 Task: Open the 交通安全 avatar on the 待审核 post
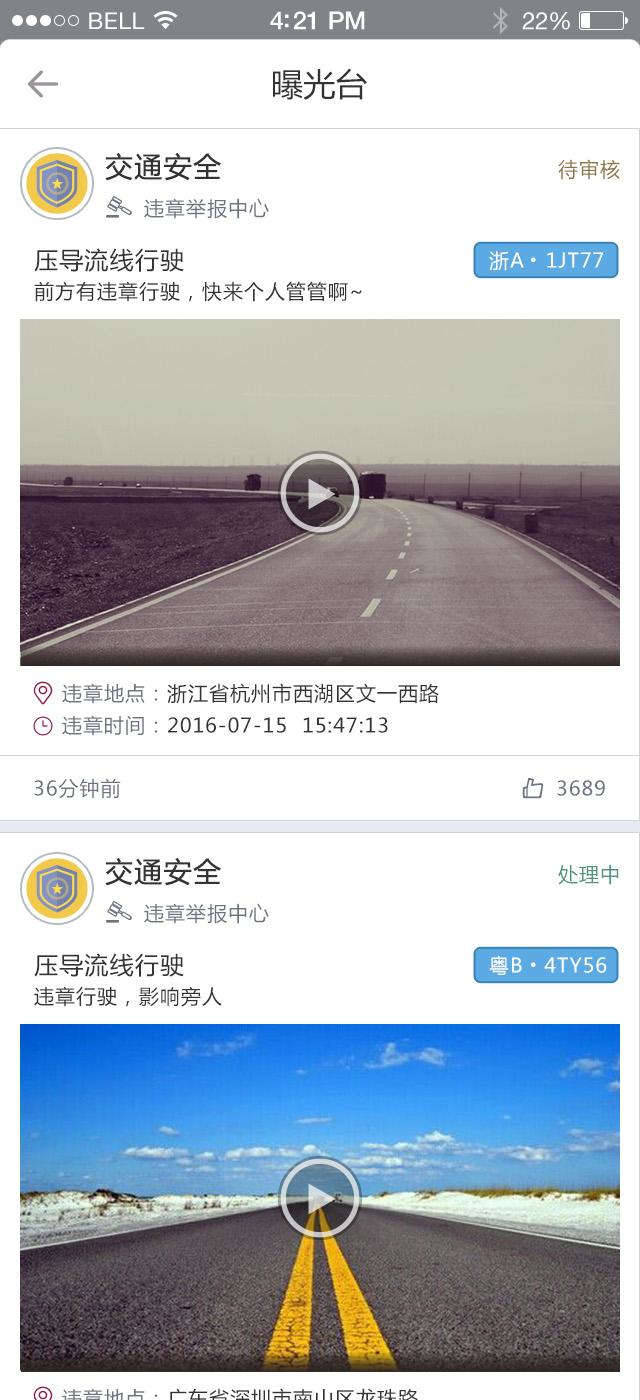(x=57, y=184)
